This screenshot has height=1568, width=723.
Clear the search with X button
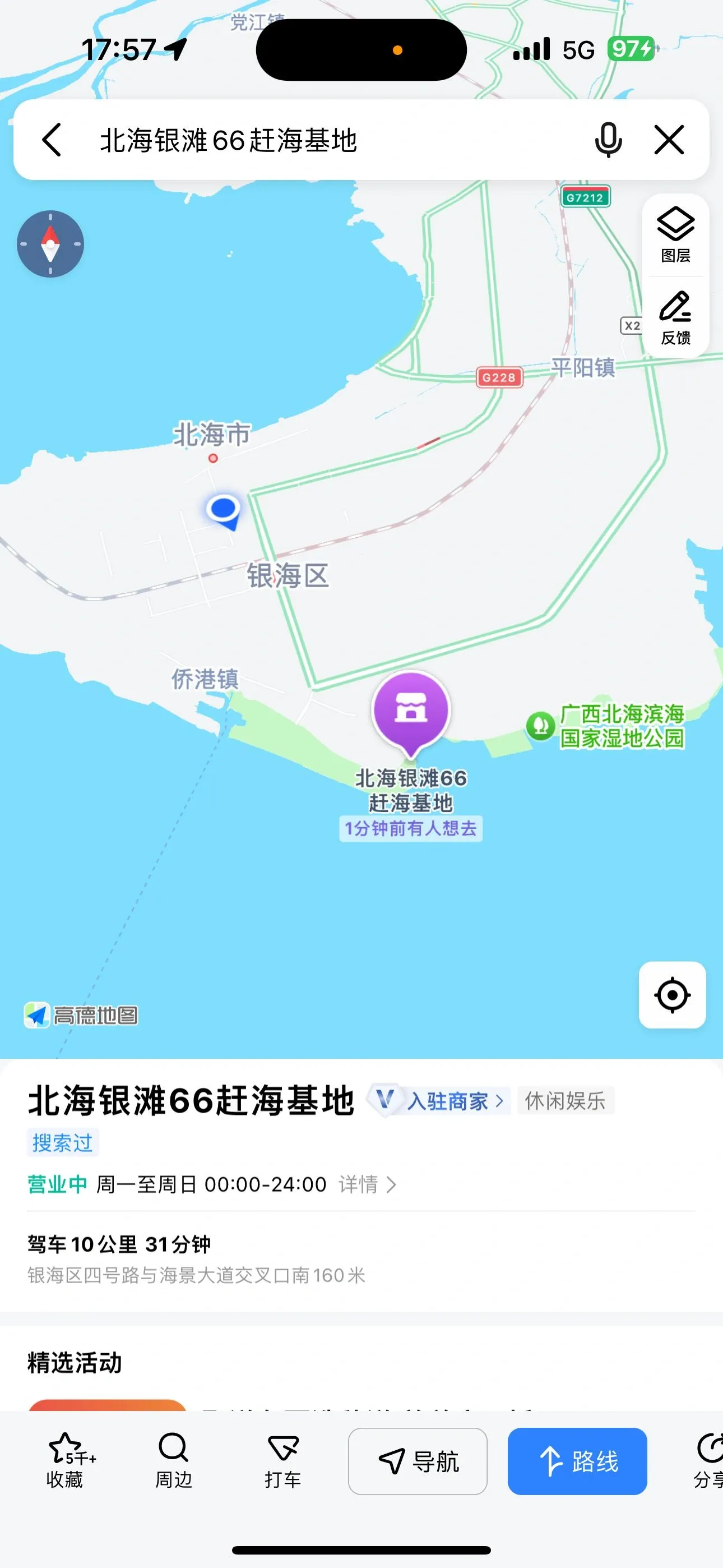click(669, 140)
